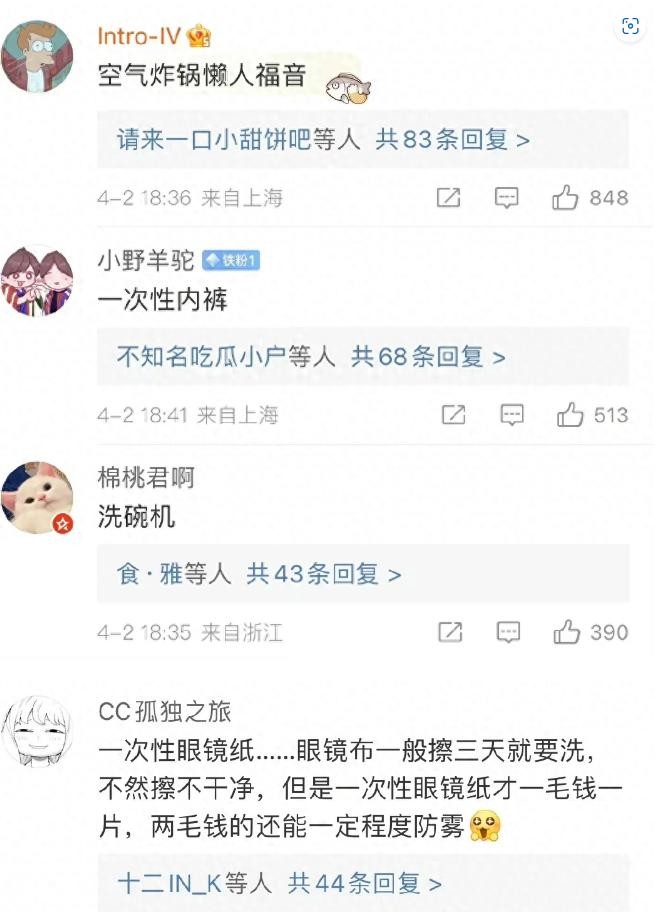
Task: Reply to Intro-IV's comment via comment icon
Action: pyautogui.click(x=507, y=198)
